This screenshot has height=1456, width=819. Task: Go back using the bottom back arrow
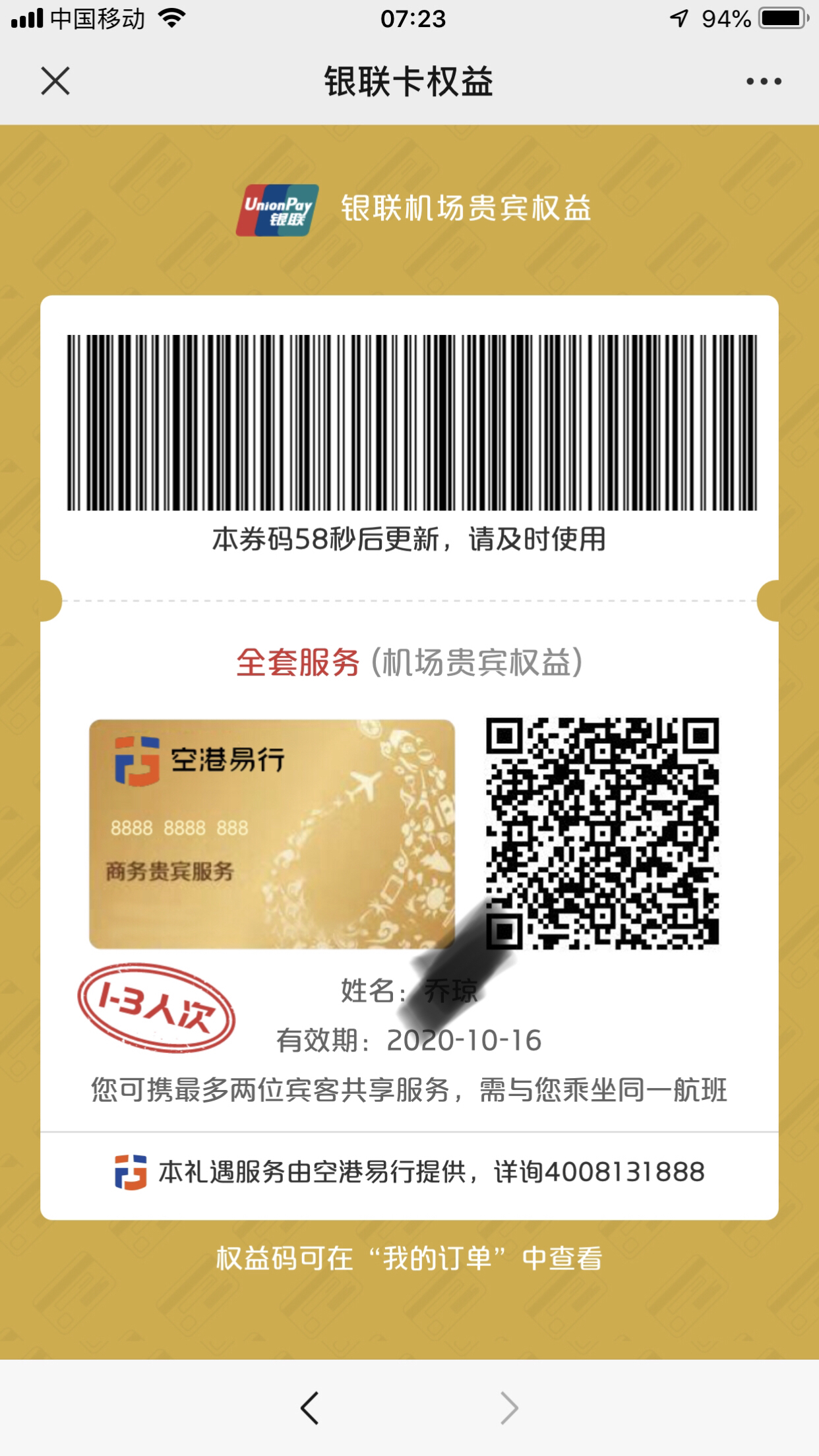[309, 1408]
